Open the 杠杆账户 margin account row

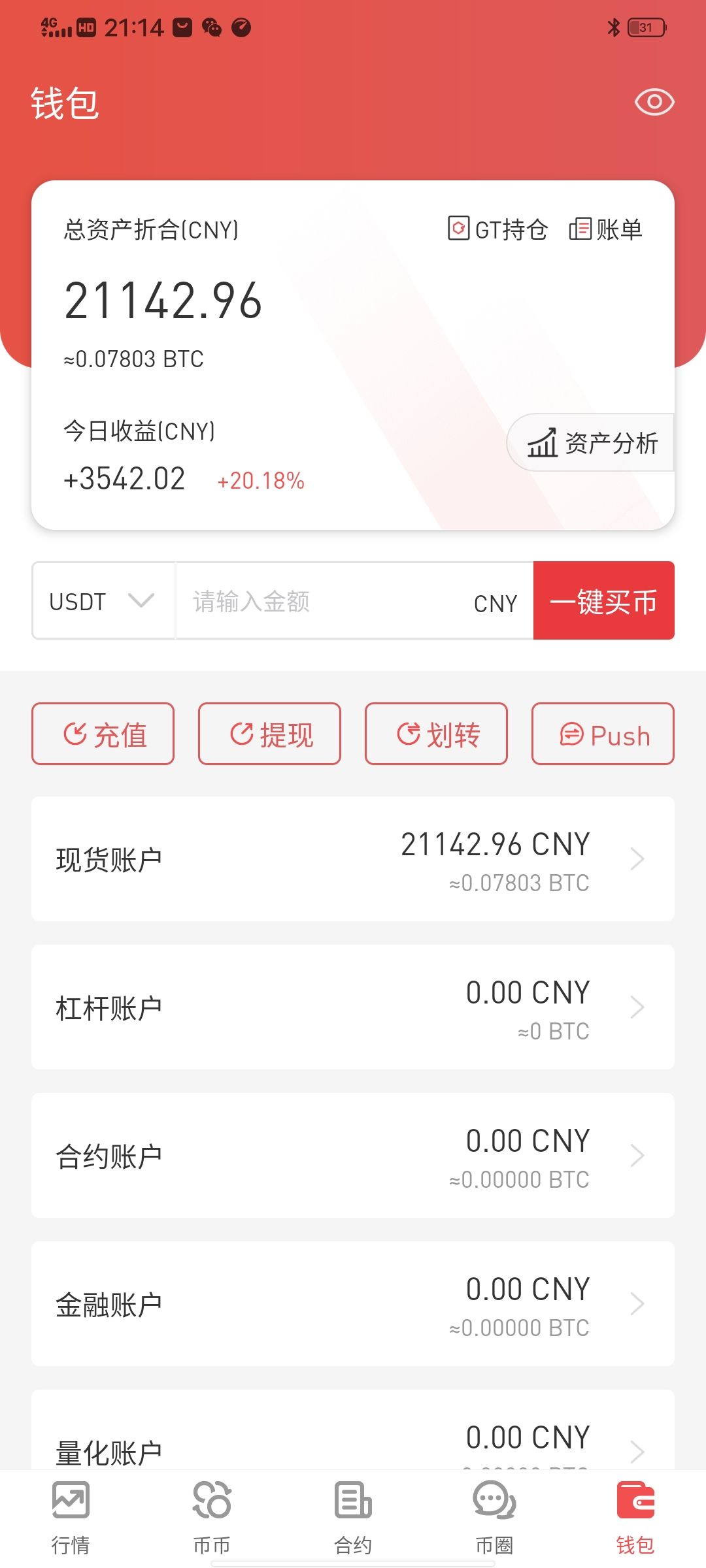353,1007
